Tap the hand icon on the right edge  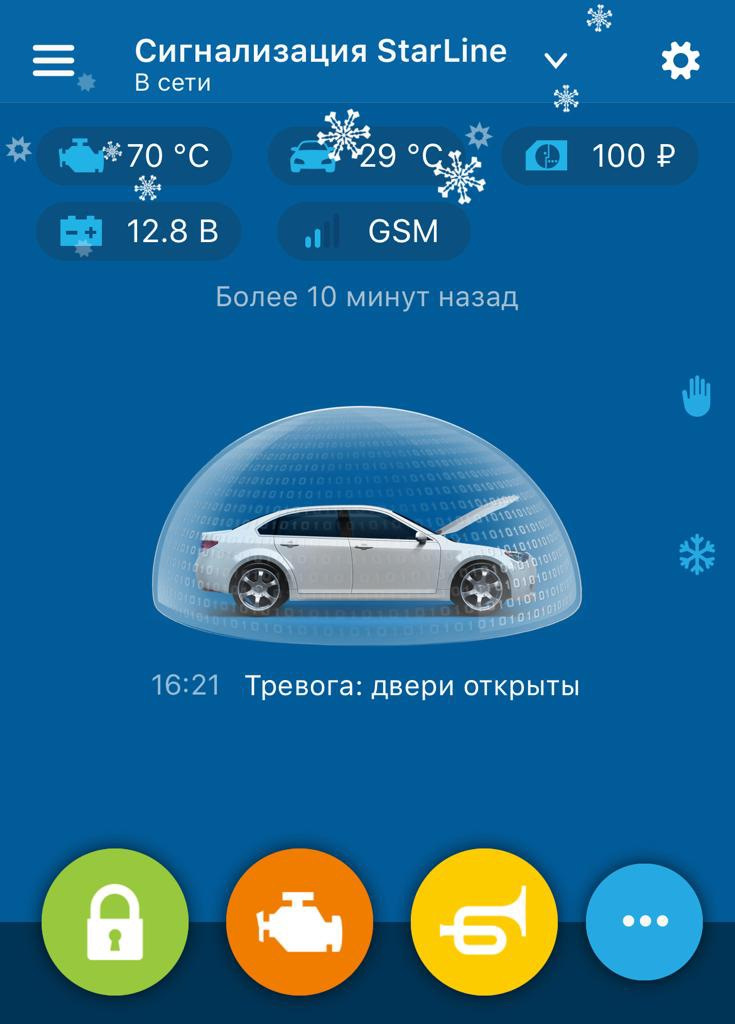(696, 396)
